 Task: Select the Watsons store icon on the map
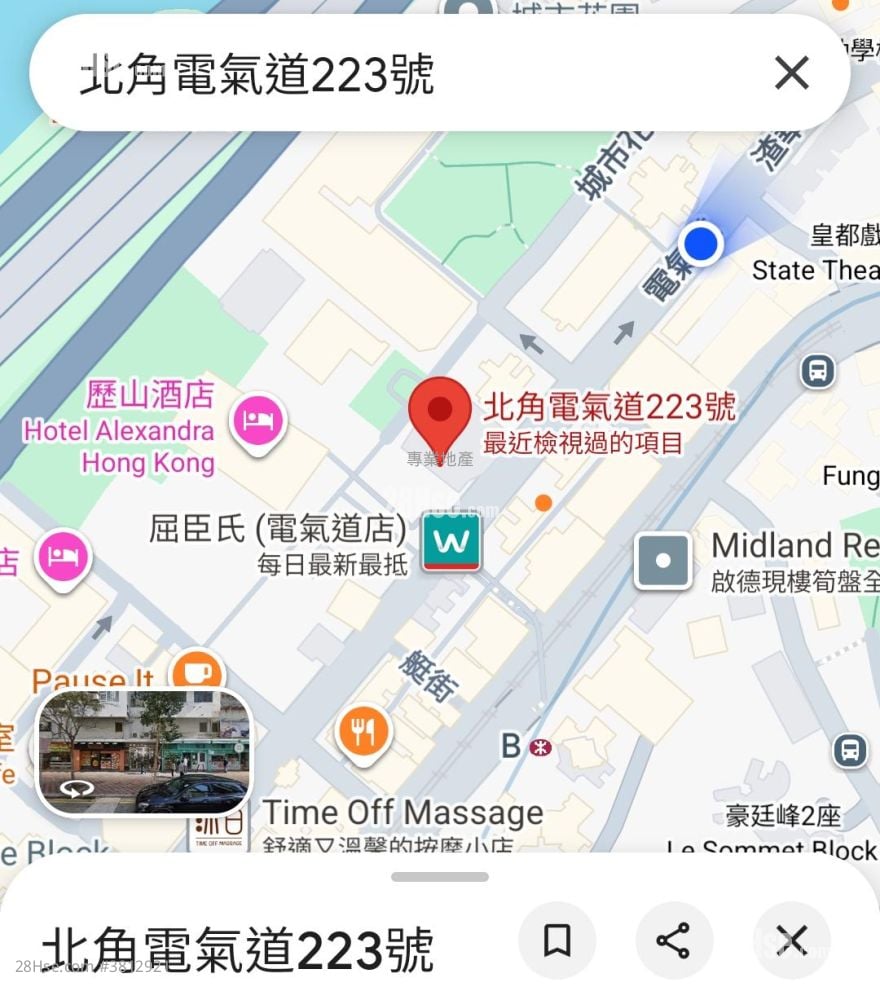[x=451, y=541]
